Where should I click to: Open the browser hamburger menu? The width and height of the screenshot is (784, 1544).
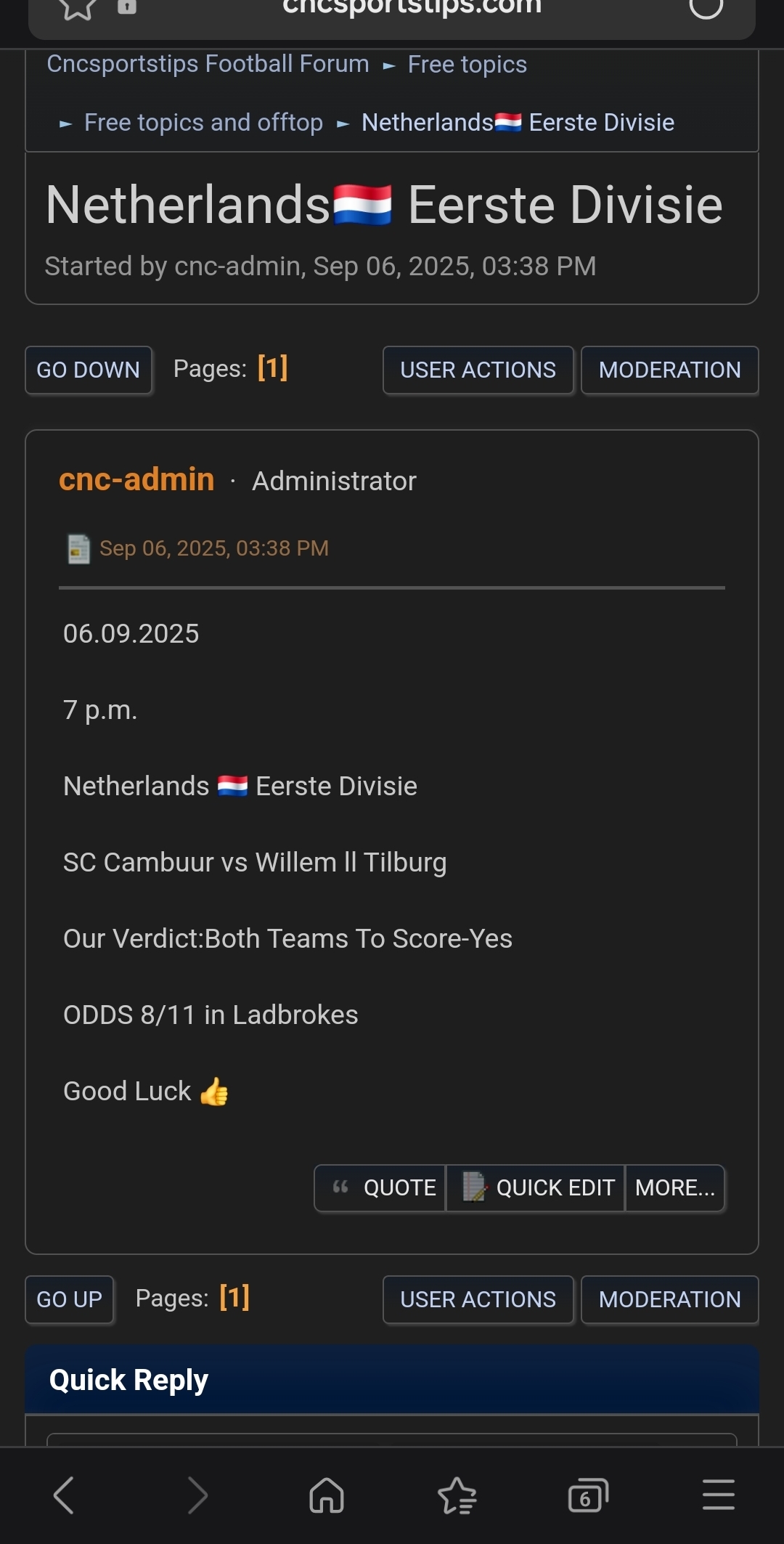(718, 1495)
